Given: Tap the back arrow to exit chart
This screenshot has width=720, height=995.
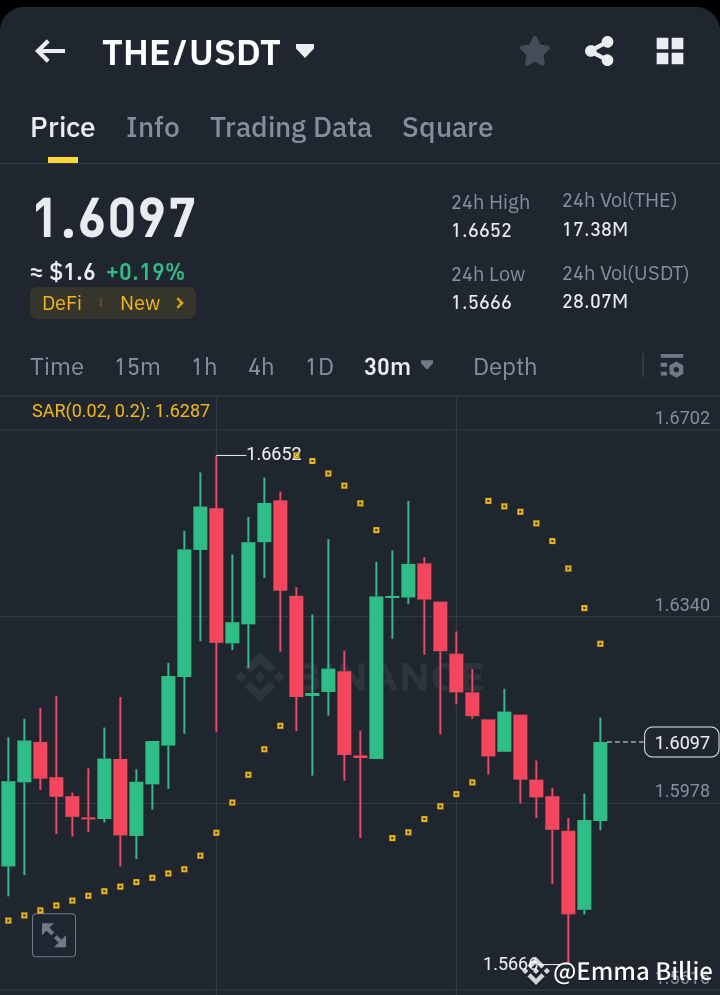Looking at the screenshot, I should (x=49, y=51).
